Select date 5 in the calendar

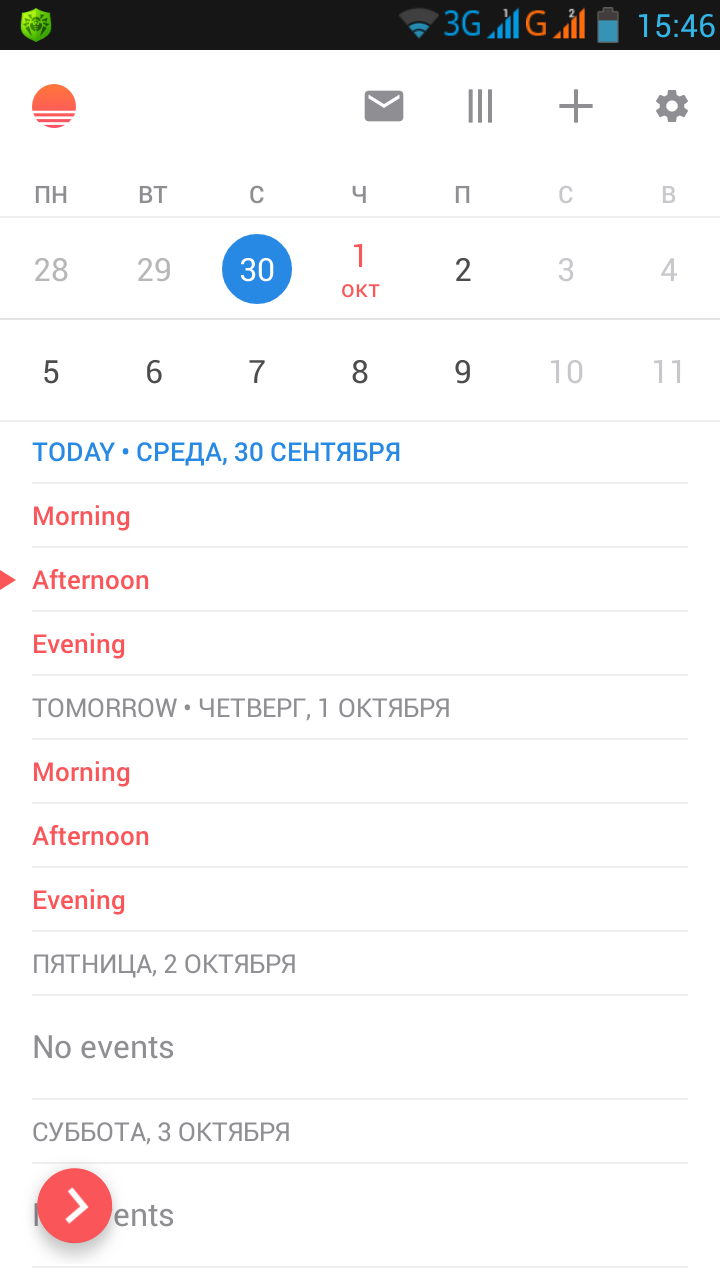coord(51,372)
